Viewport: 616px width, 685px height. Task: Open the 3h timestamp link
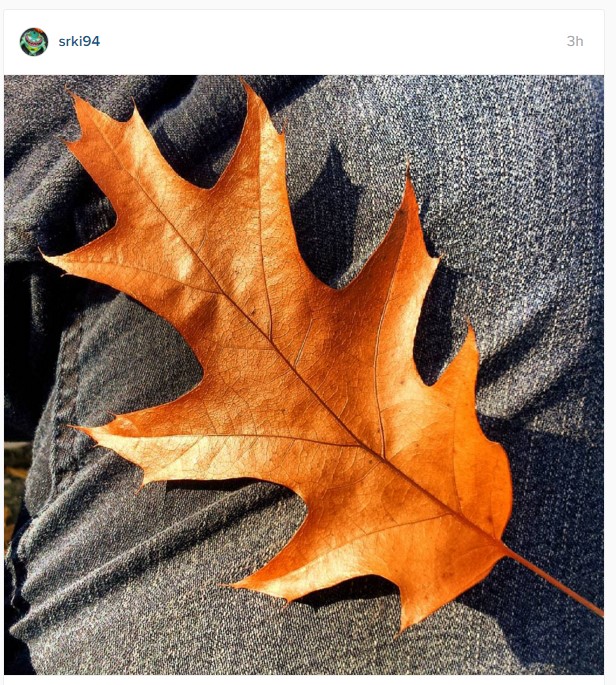click(x=574, y=42)
